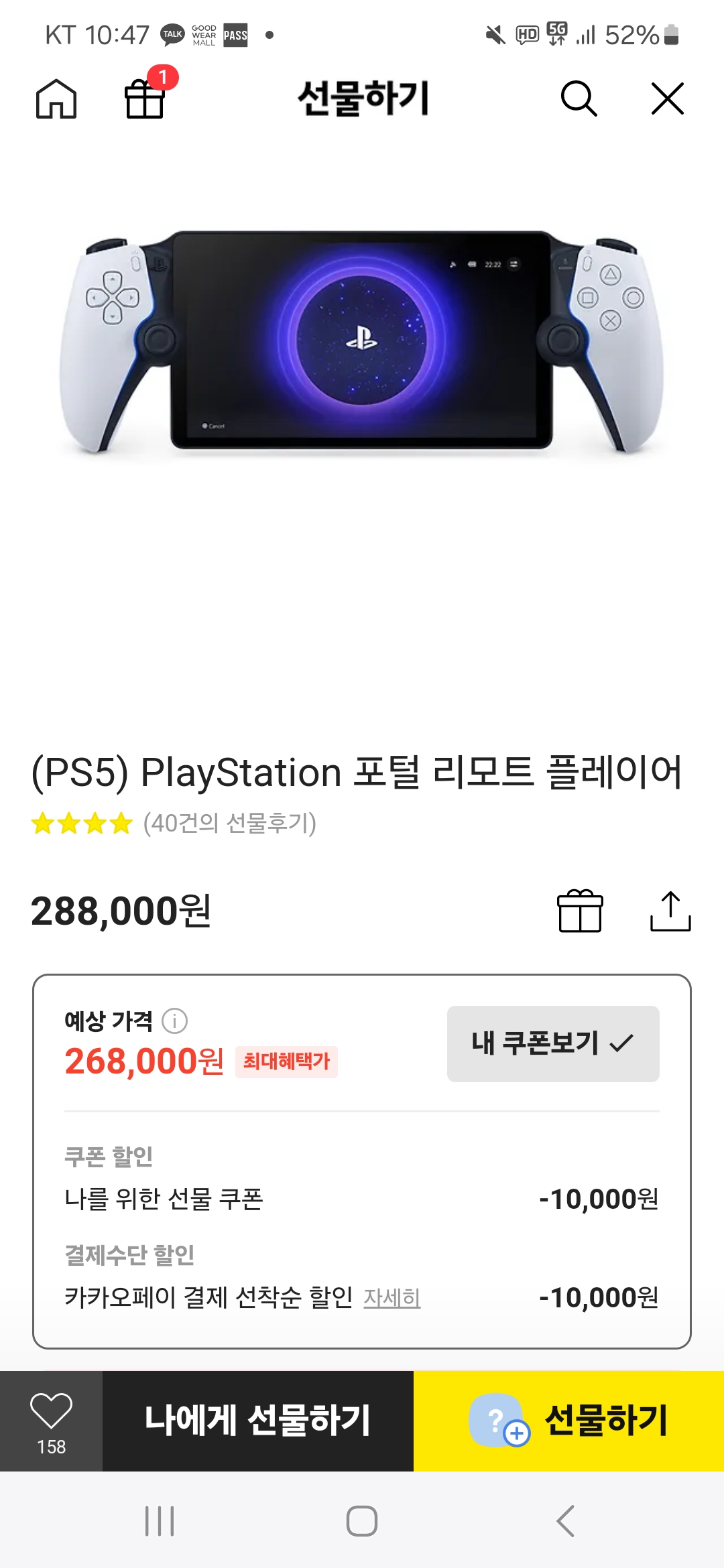Add product to gift wishlist icon

(x=581, y=911)
